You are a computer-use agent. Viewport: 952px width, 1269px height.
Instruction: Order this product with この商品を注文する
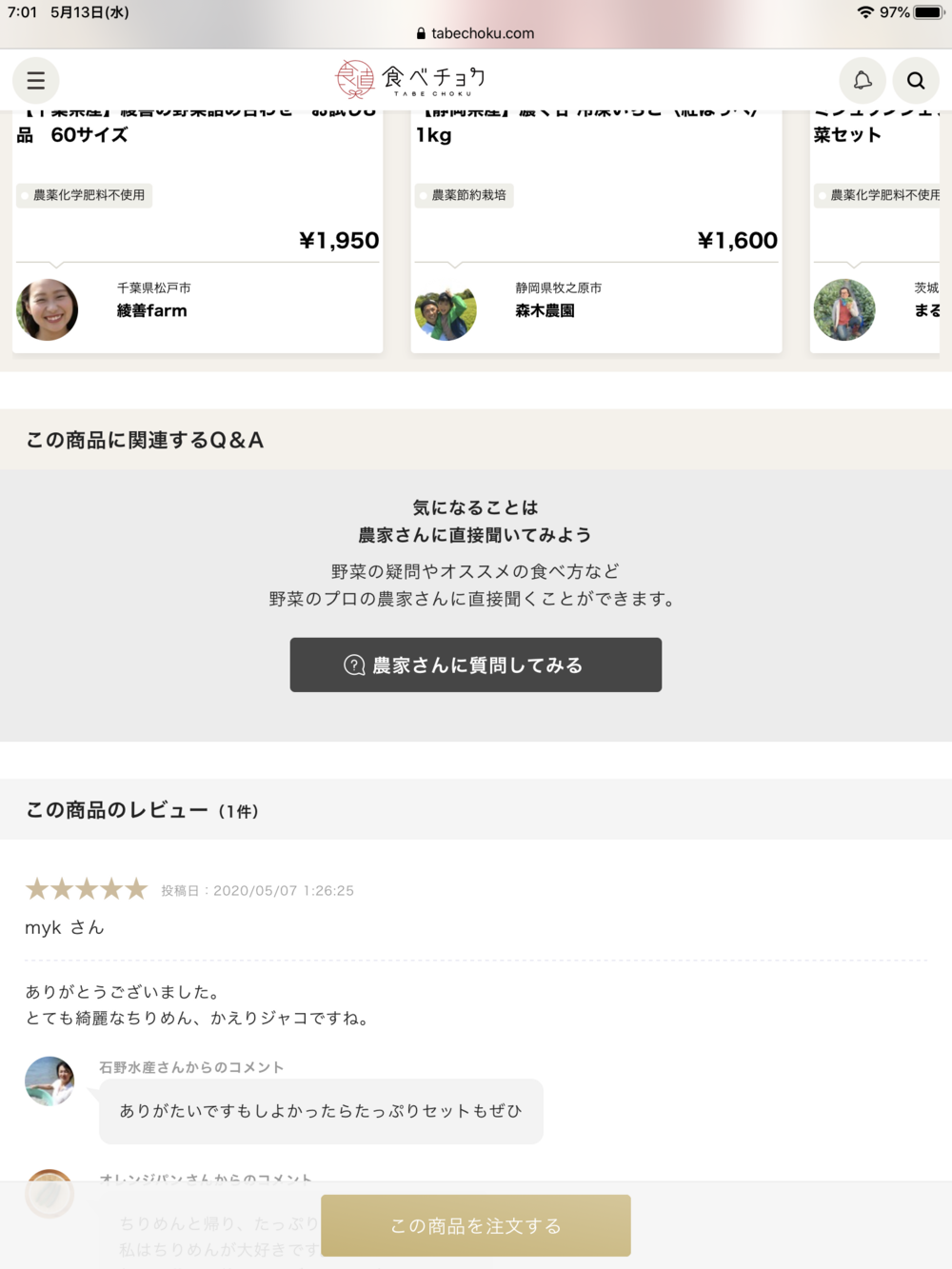pos(476,1225)
